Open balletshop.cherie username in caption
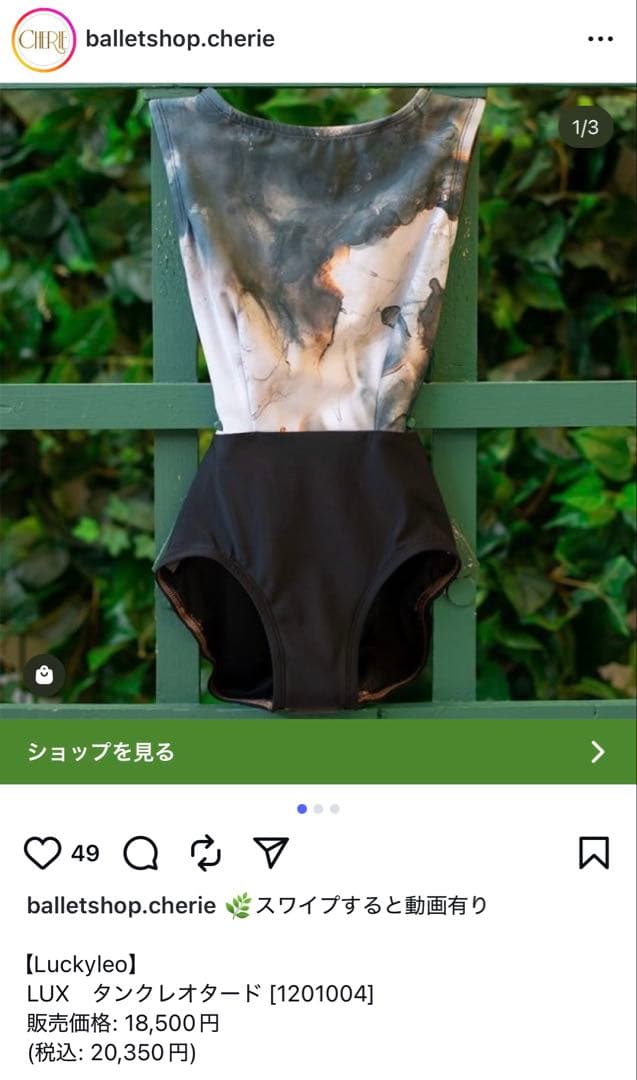 (x=121, y=906)
